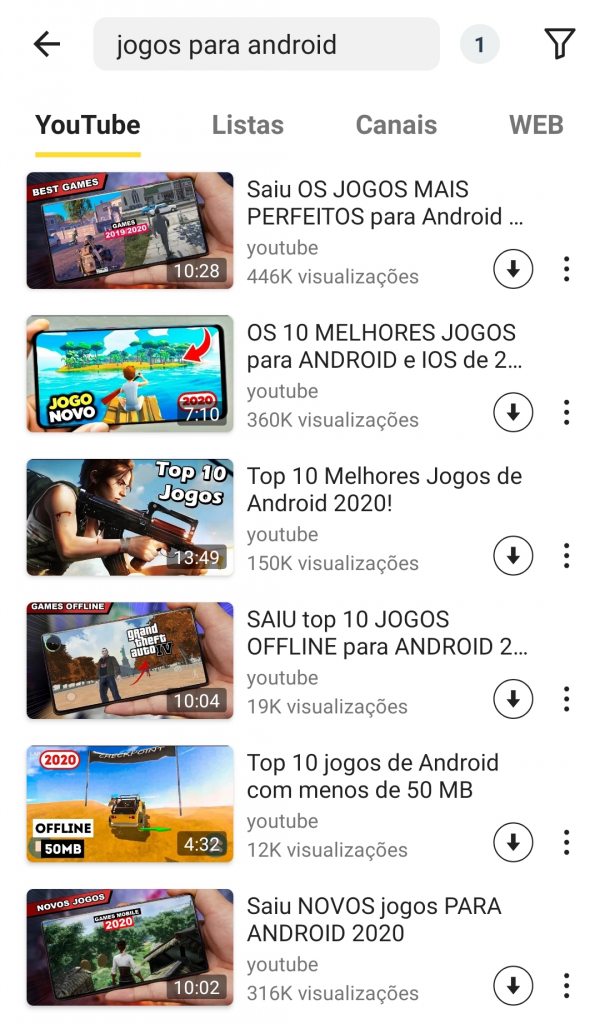Viewport: 600px width, 1024px height.
Task: Open 'Saiu OS JOGOS MAIS PERFEITOS' video
Action: [385, 203]
